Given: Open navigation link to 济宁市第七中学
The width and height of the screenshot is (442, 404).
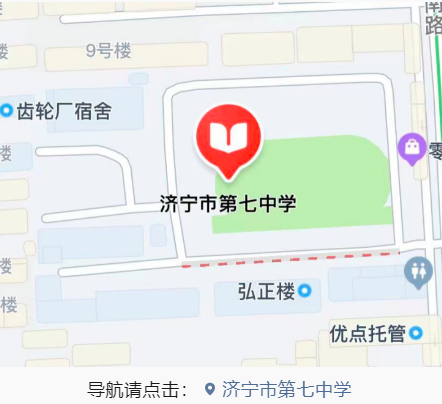Looking at the screenshot, I should click(278, 389).
